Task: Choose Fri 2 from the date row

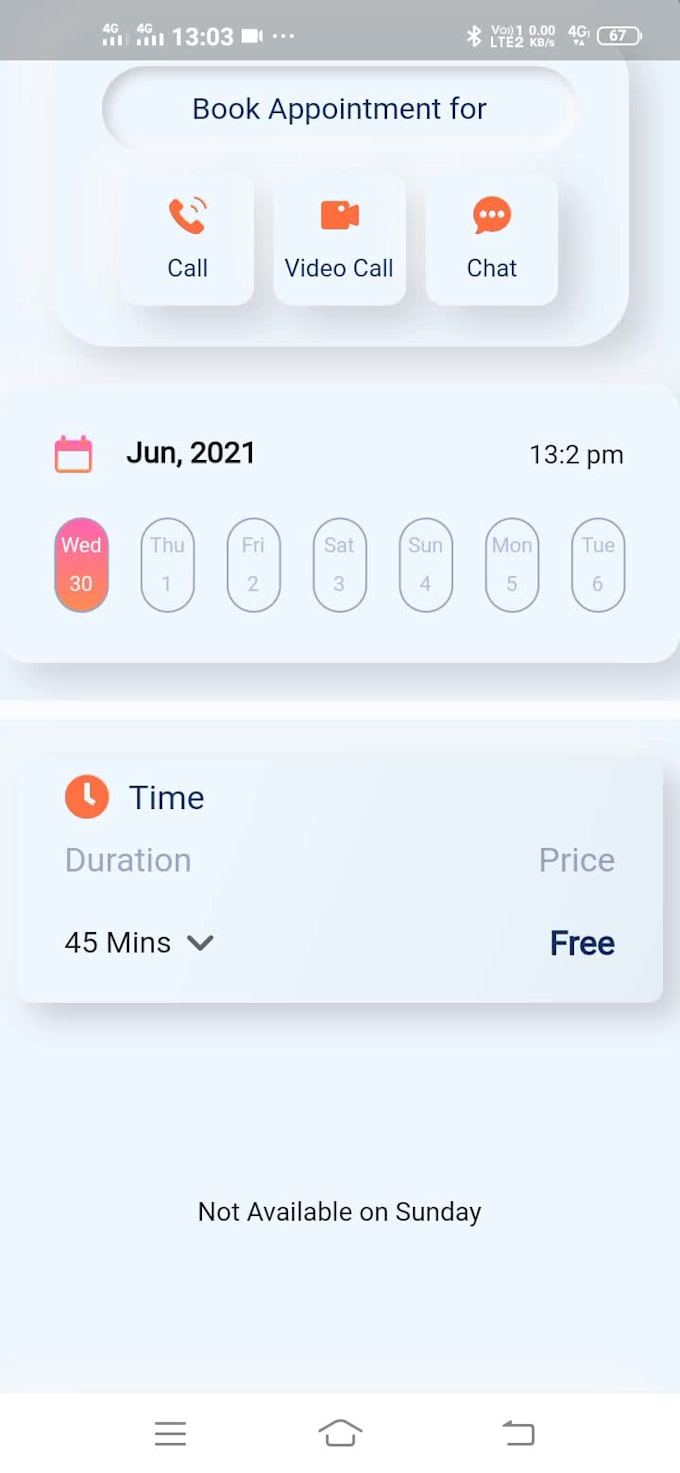Action: pyautogui.click(x=253, y=564)
